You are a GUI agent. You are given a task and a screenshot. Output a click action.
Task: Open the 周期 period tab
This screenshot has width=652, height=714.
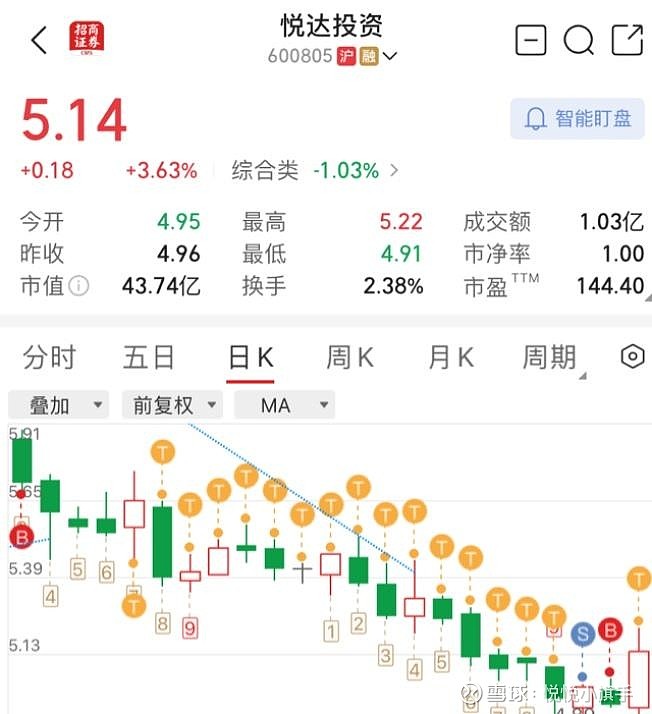tap(549, 356)
